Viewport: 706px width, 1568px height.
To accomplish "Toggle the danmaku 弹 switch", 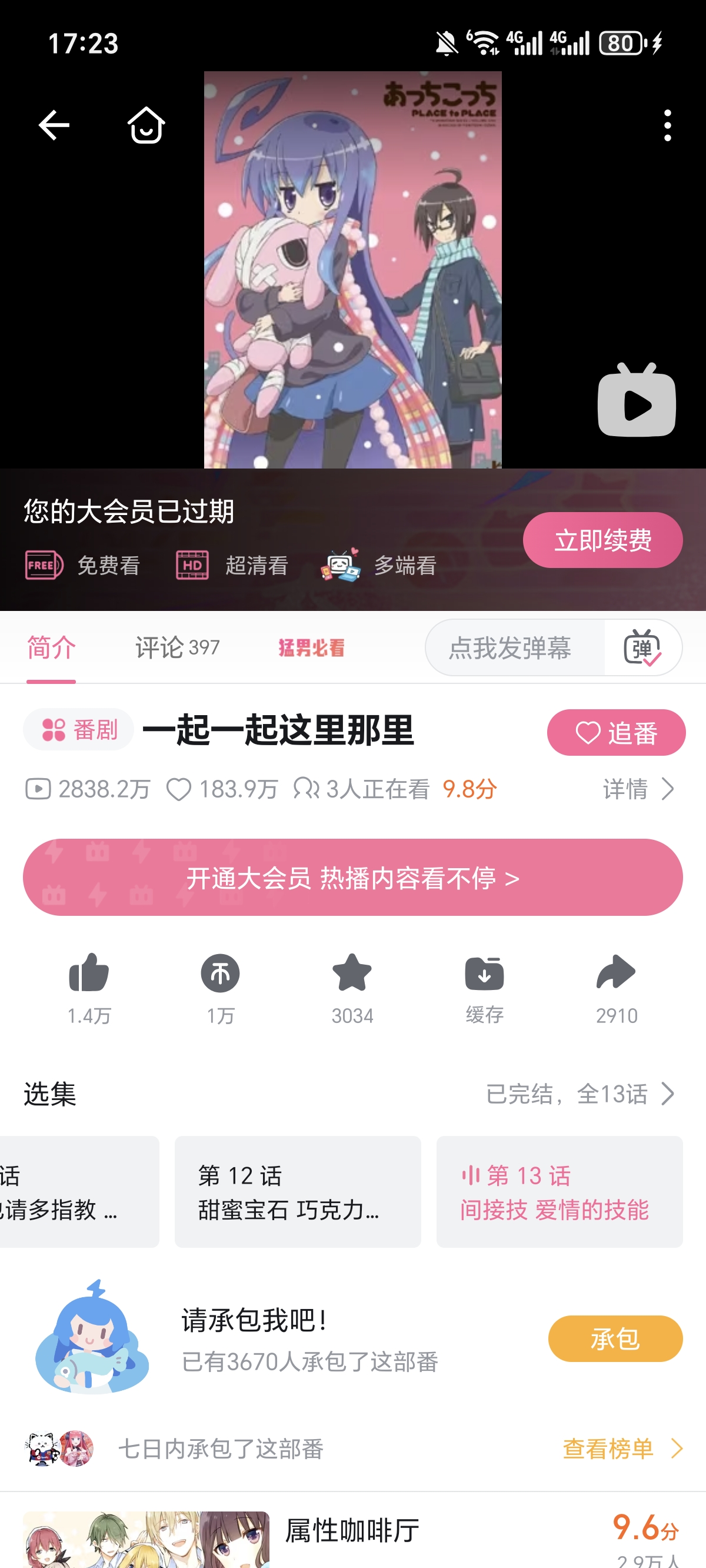I will 642,647.
